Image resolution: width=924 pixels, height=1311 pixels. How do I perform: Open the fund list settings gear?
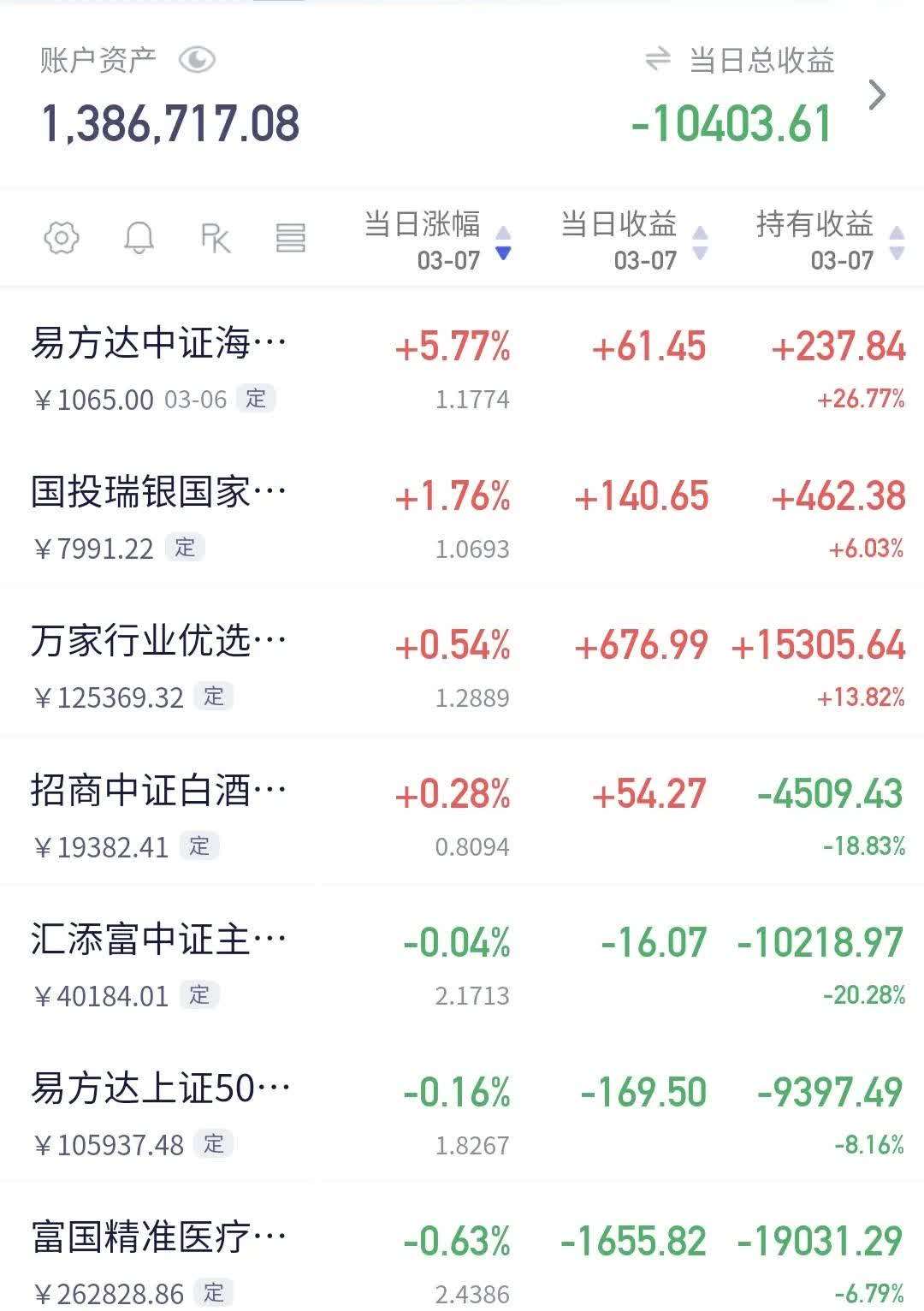60,238
